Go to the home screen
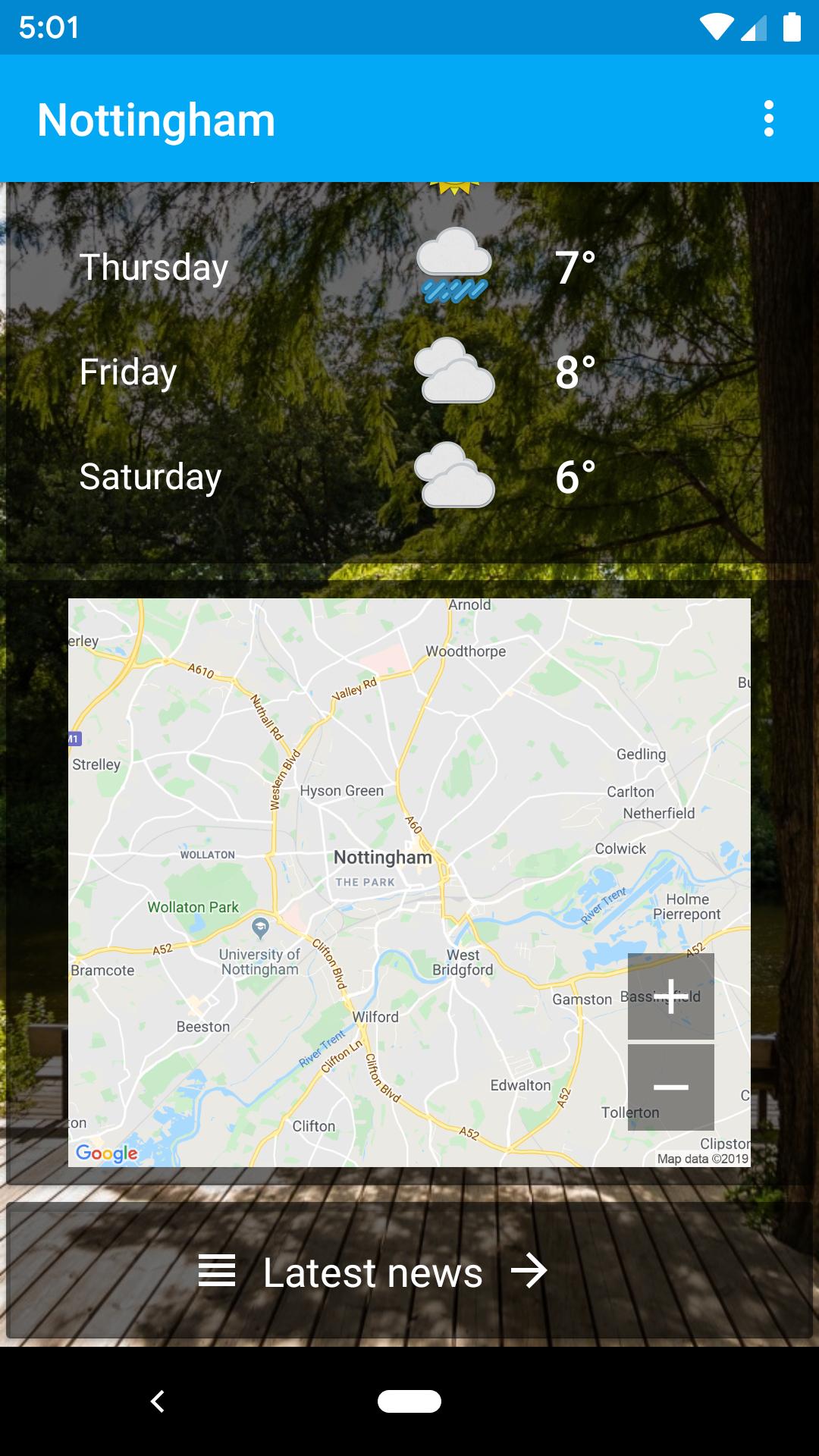Screen dimensions: 819x1456 click(x=409, y=1401)
